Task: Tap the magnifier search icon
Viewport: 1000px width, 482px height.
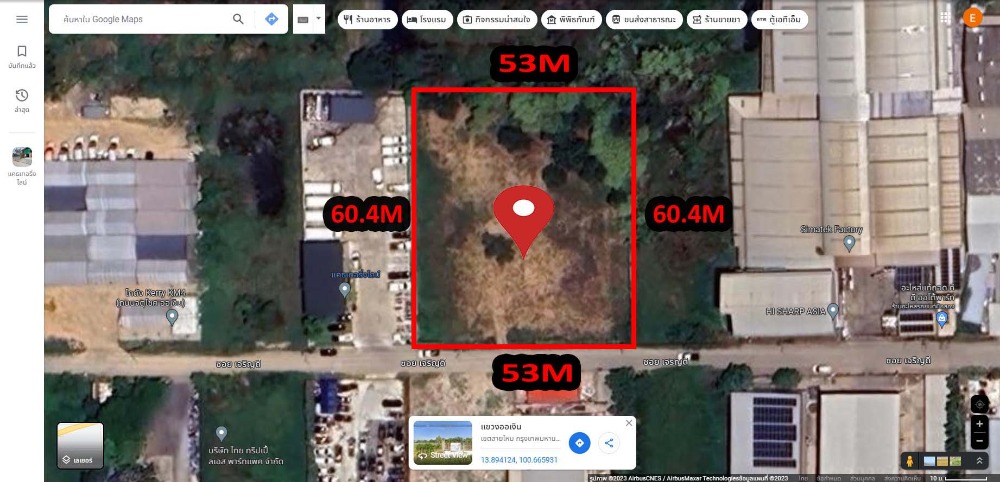Action: pyautogui.click(x=238, y=19)
